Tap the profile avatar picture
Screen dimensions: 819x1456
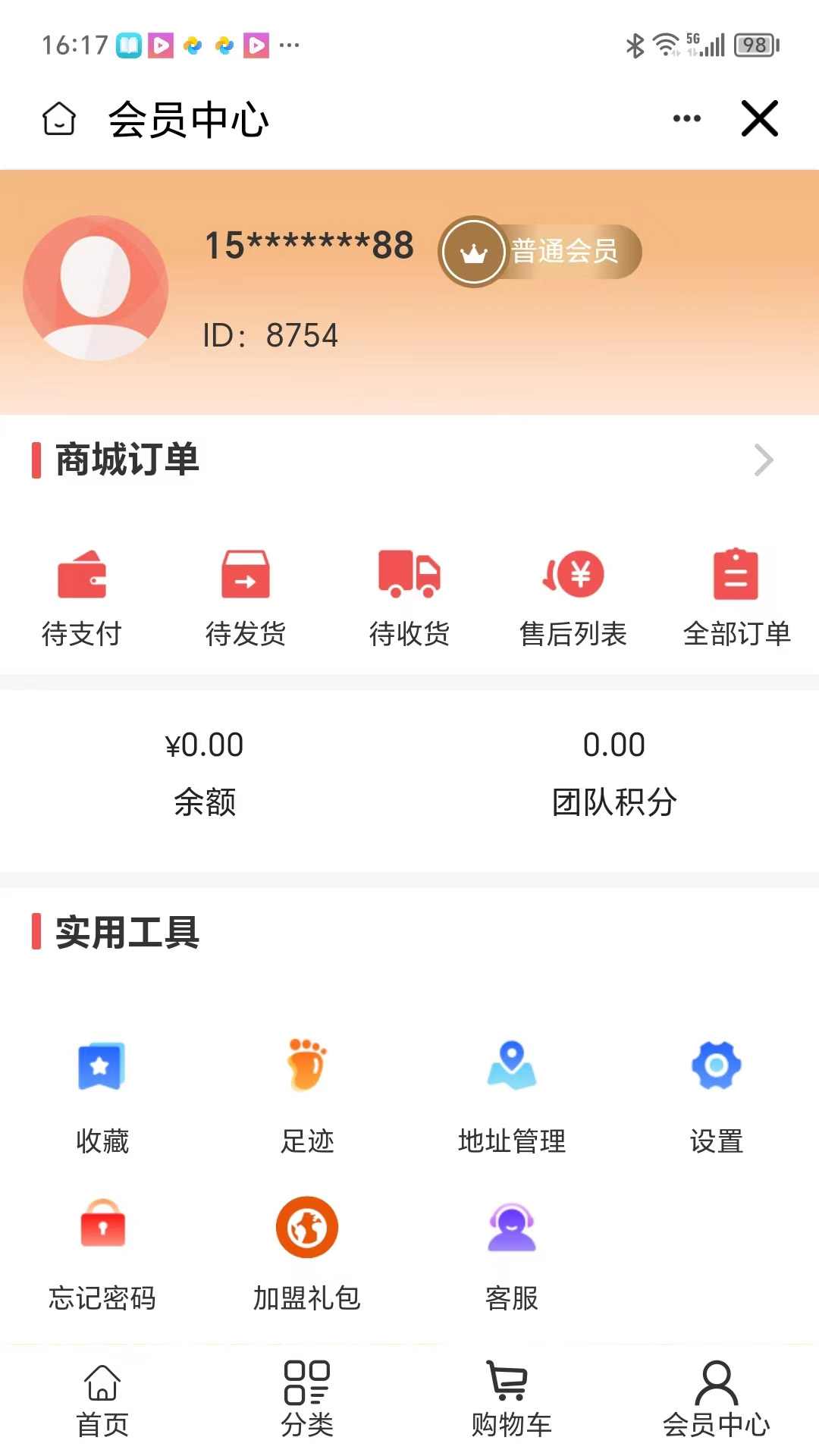pyautogui.click(x=96, y=288)
